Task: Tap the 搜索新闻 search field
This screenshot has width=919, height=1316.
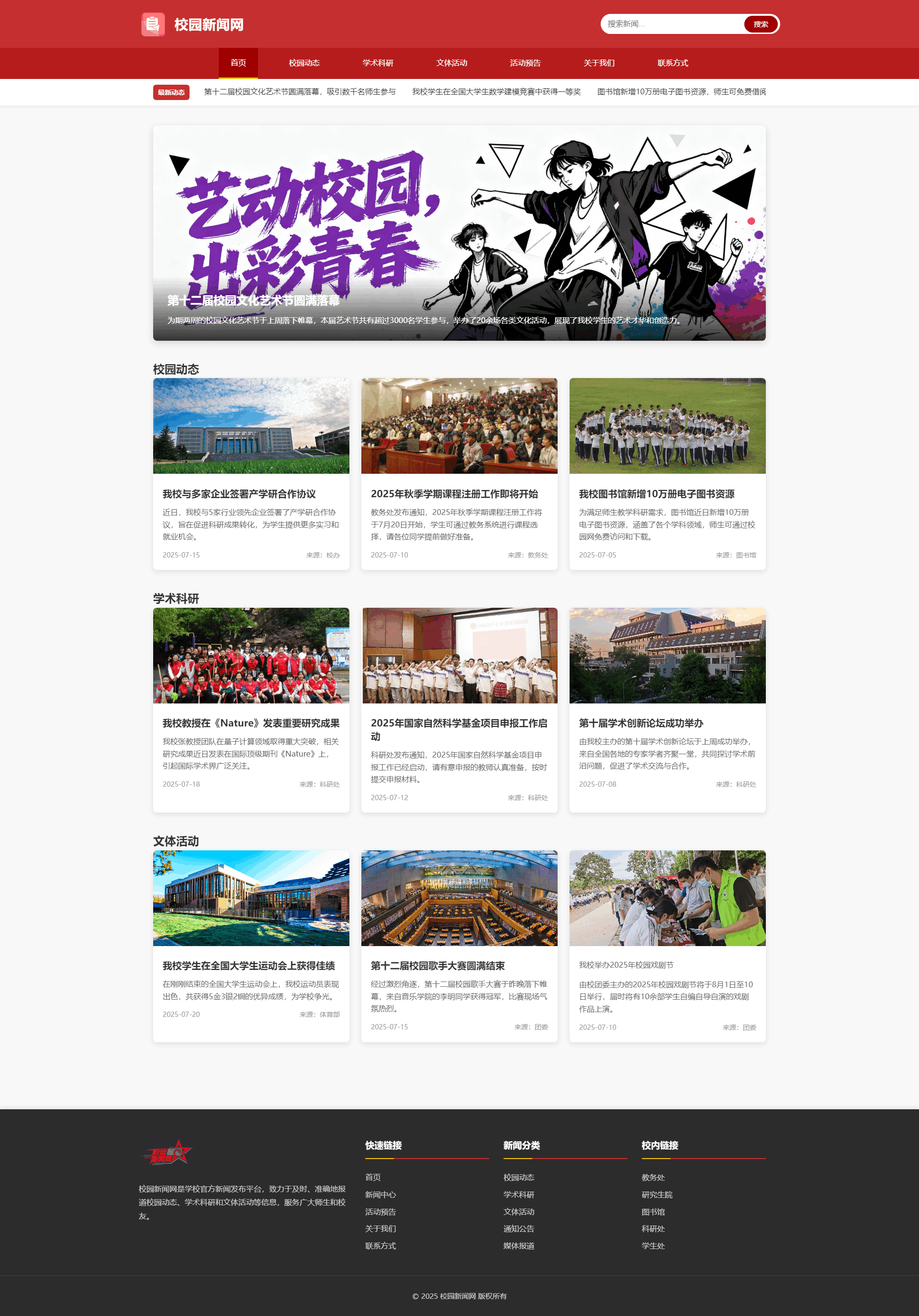Action: tap(671, 24)
